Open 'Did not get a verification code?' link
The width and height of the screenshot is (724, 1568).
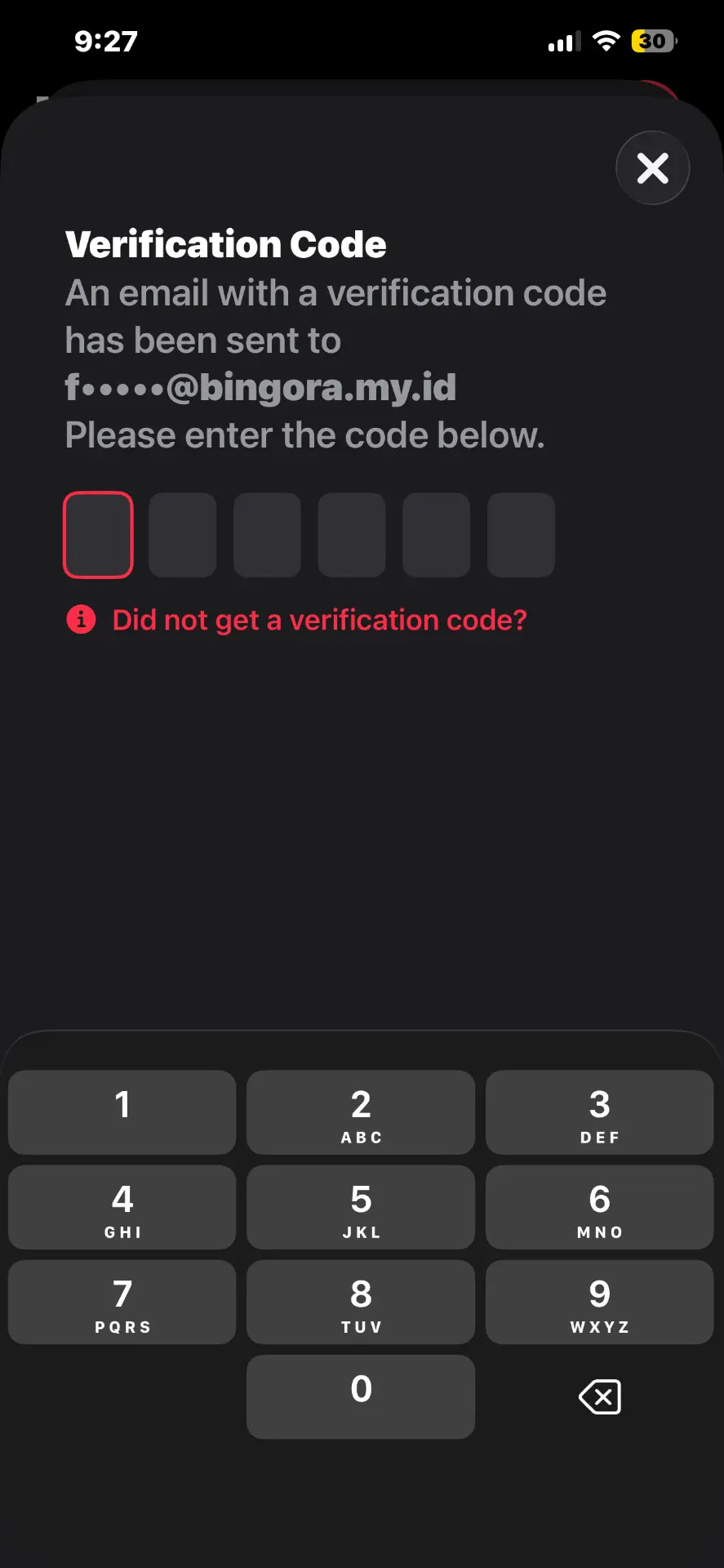[319, 620]
